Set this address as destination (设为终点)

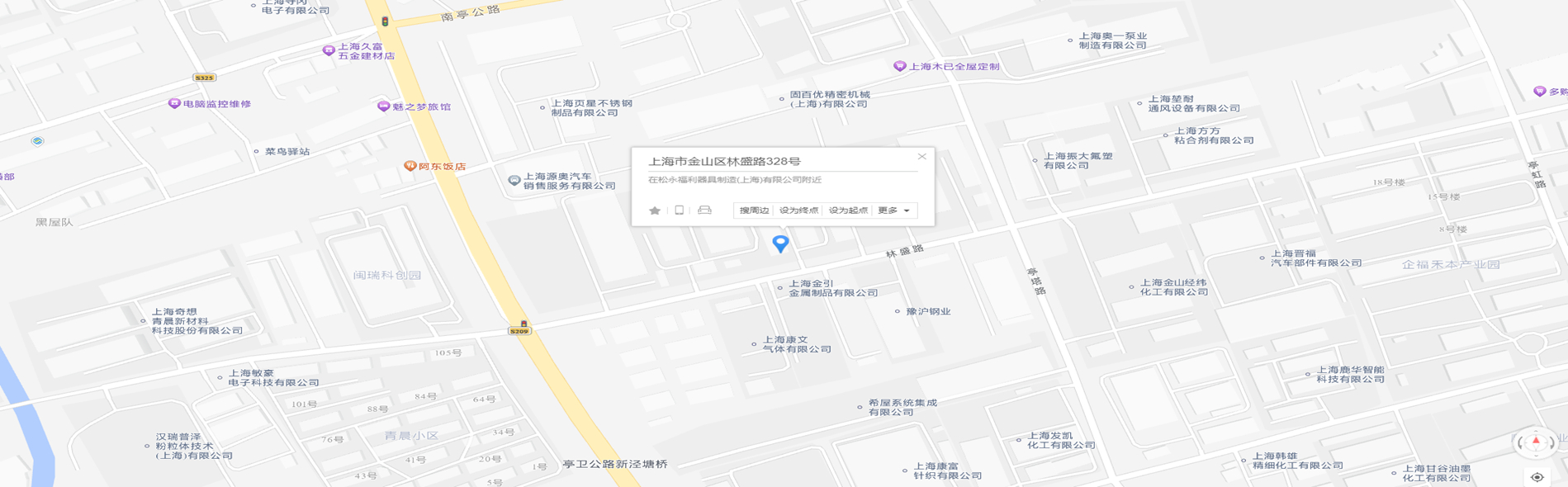(798, 210)
